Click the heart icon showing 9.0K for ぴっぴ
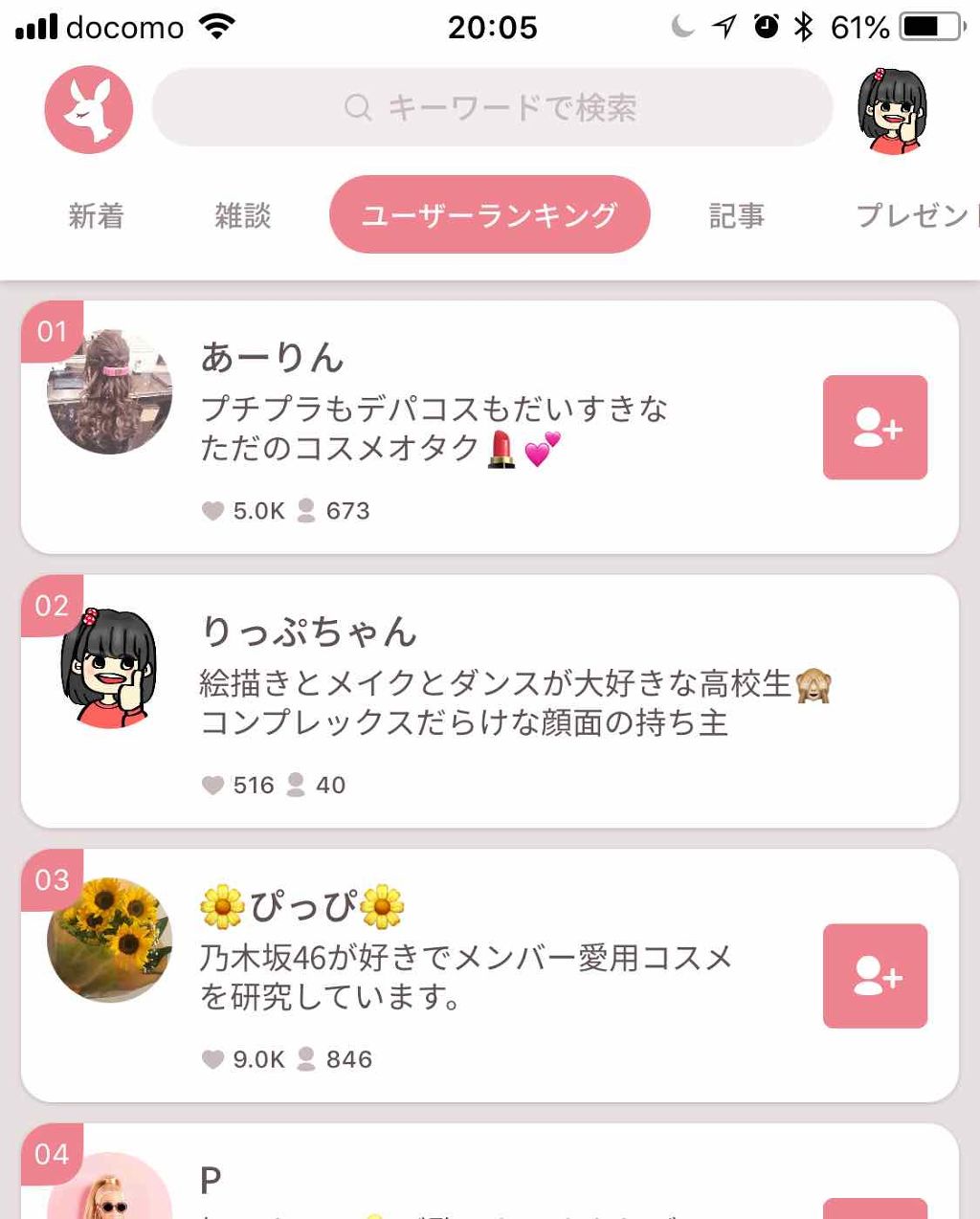This screenshot has height=1219, width=980. [x=212, y=1058]
